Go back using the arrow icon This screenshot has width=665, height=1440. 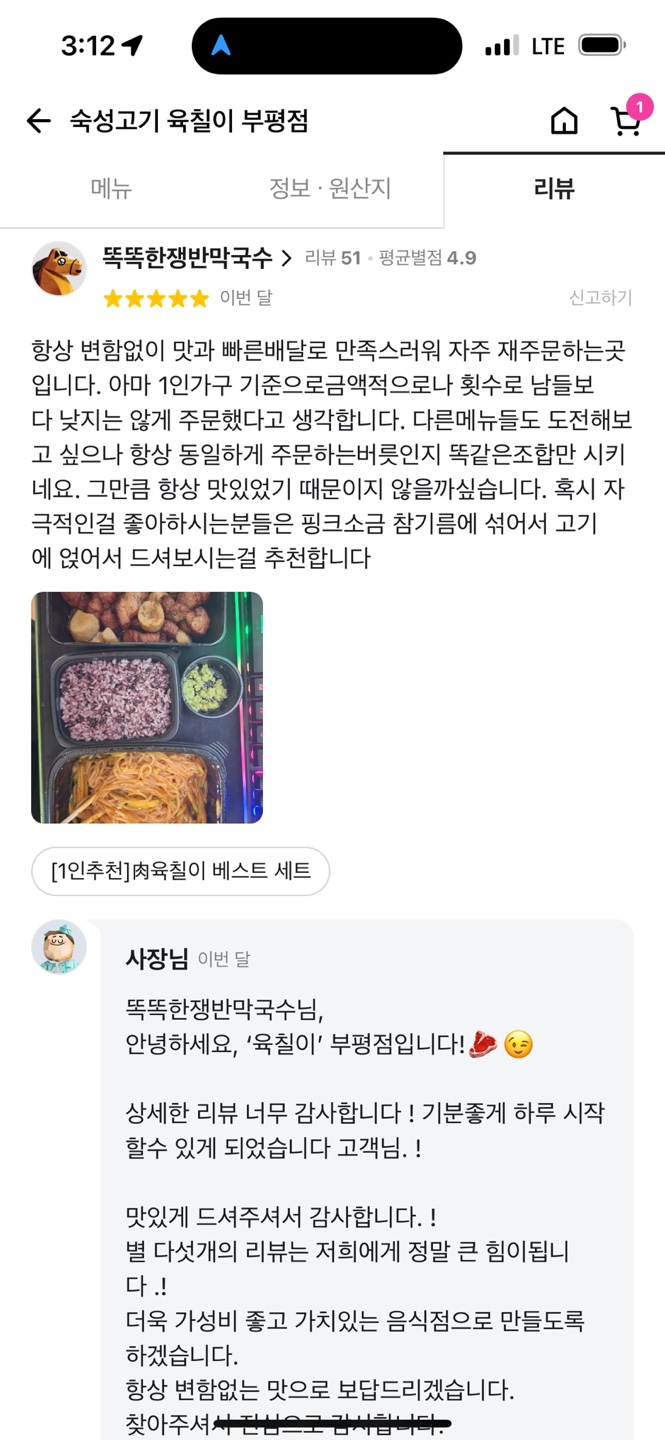(x=38, y=122)
